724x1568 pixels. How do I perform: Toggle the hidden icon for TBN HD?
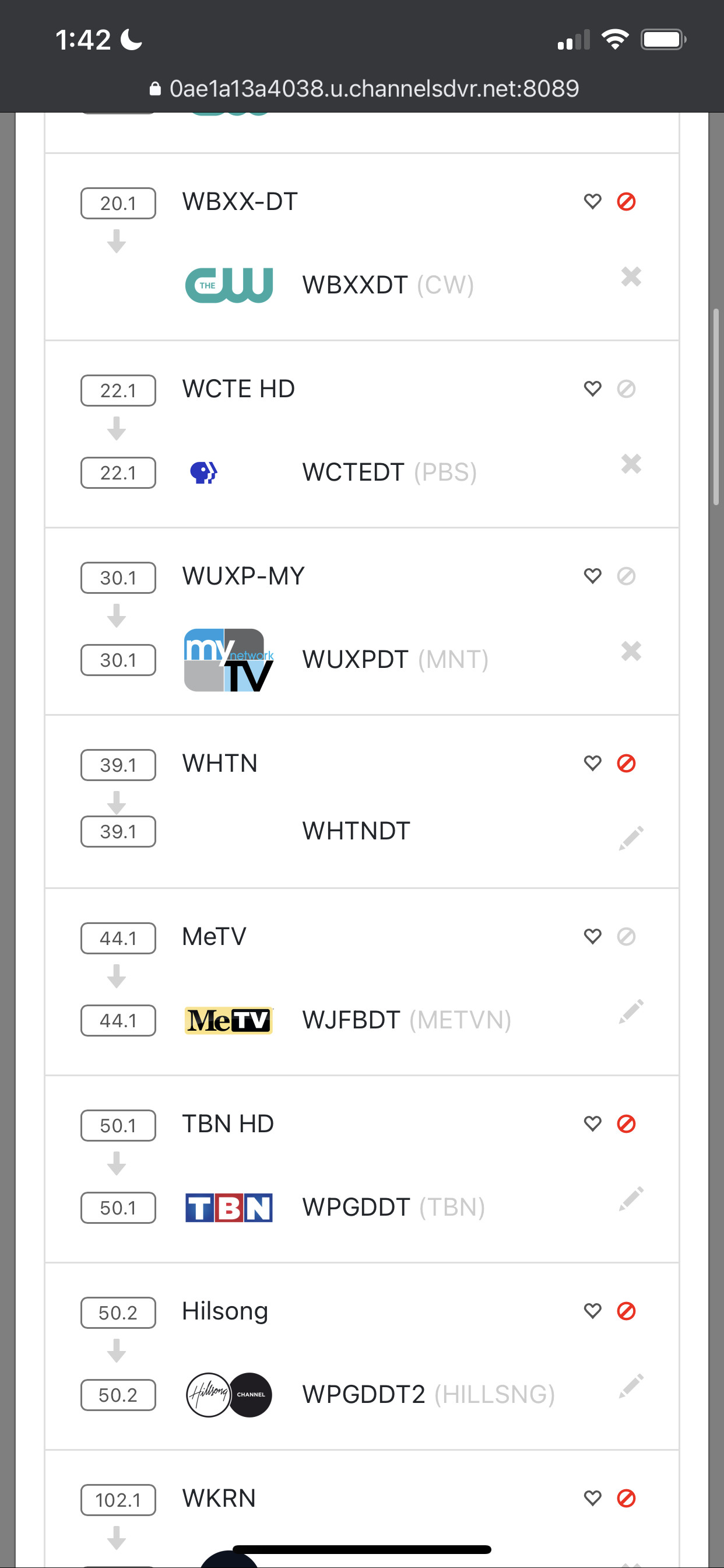[626, 1123]
